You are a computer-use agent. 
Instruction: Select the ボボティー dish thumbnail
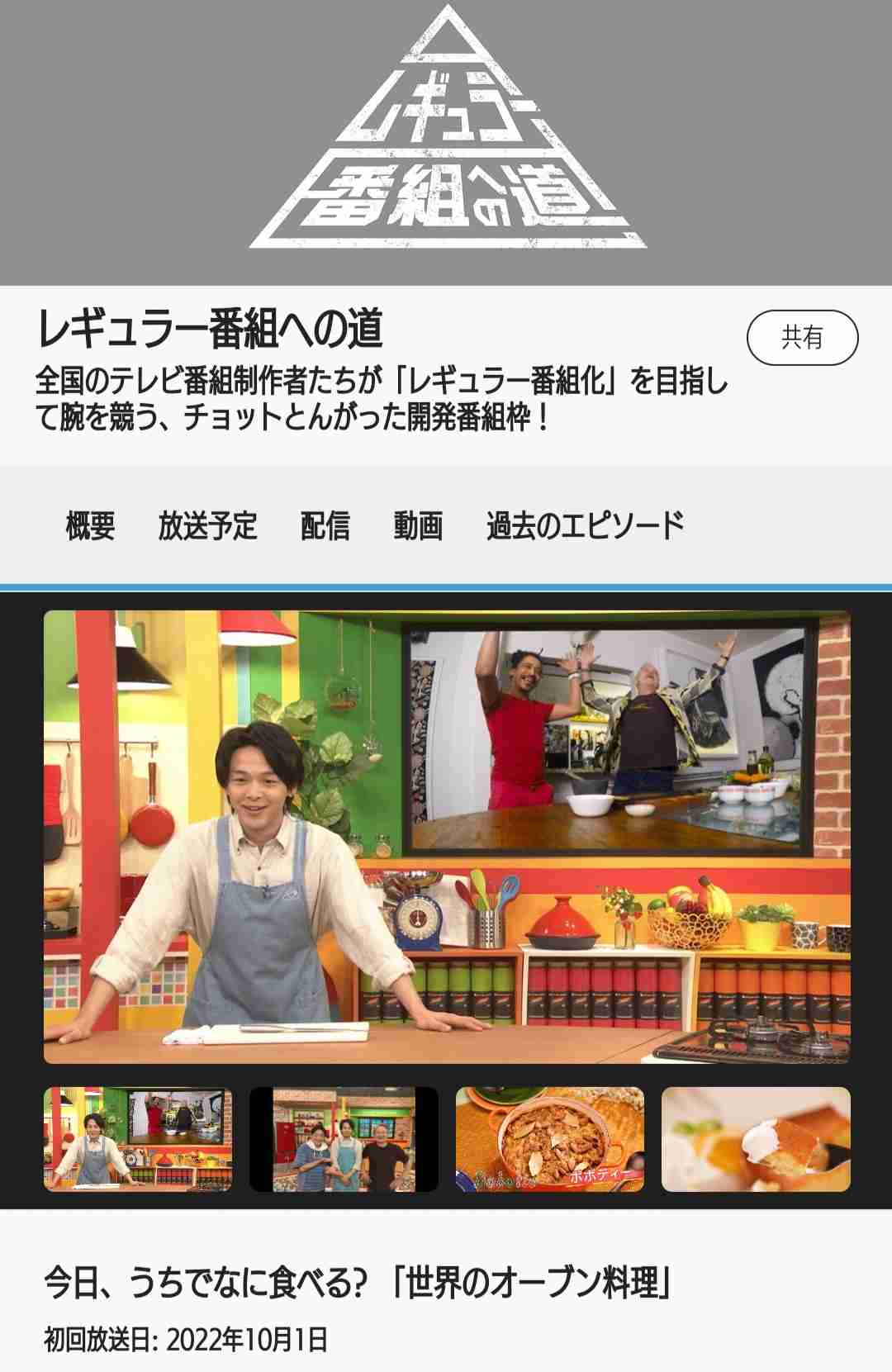click(549, 1139)
